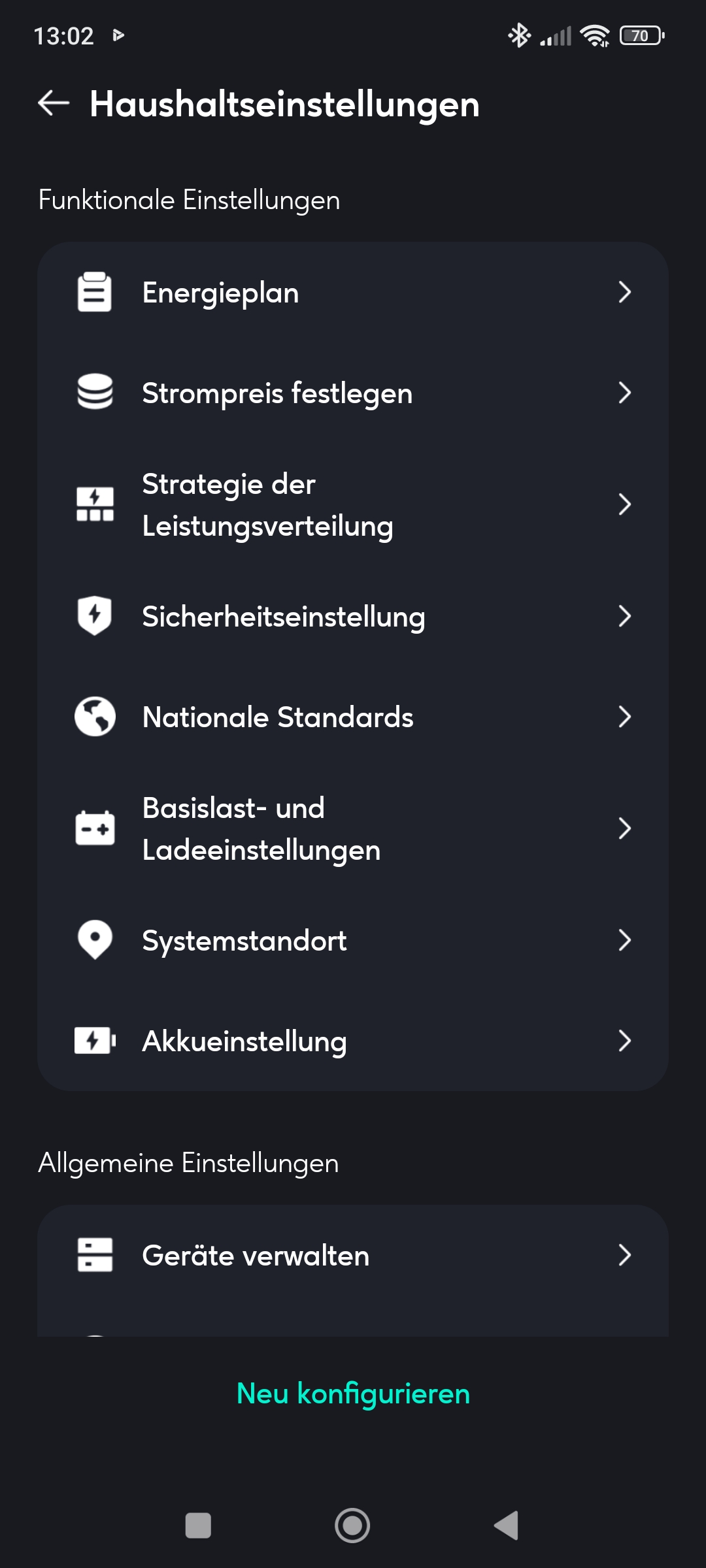Tap the system home button

coord(352,1526)
